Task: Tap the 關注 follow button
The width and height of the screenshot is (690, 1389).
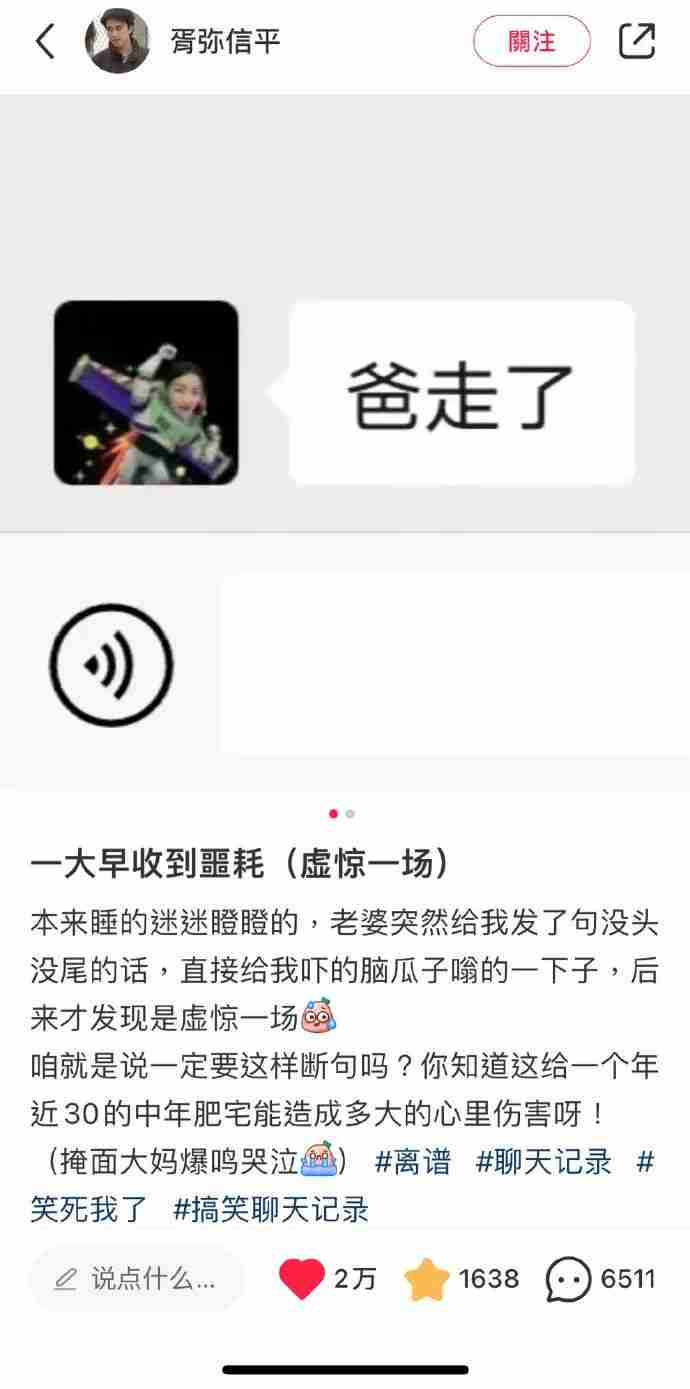Action: click(532, 41)
